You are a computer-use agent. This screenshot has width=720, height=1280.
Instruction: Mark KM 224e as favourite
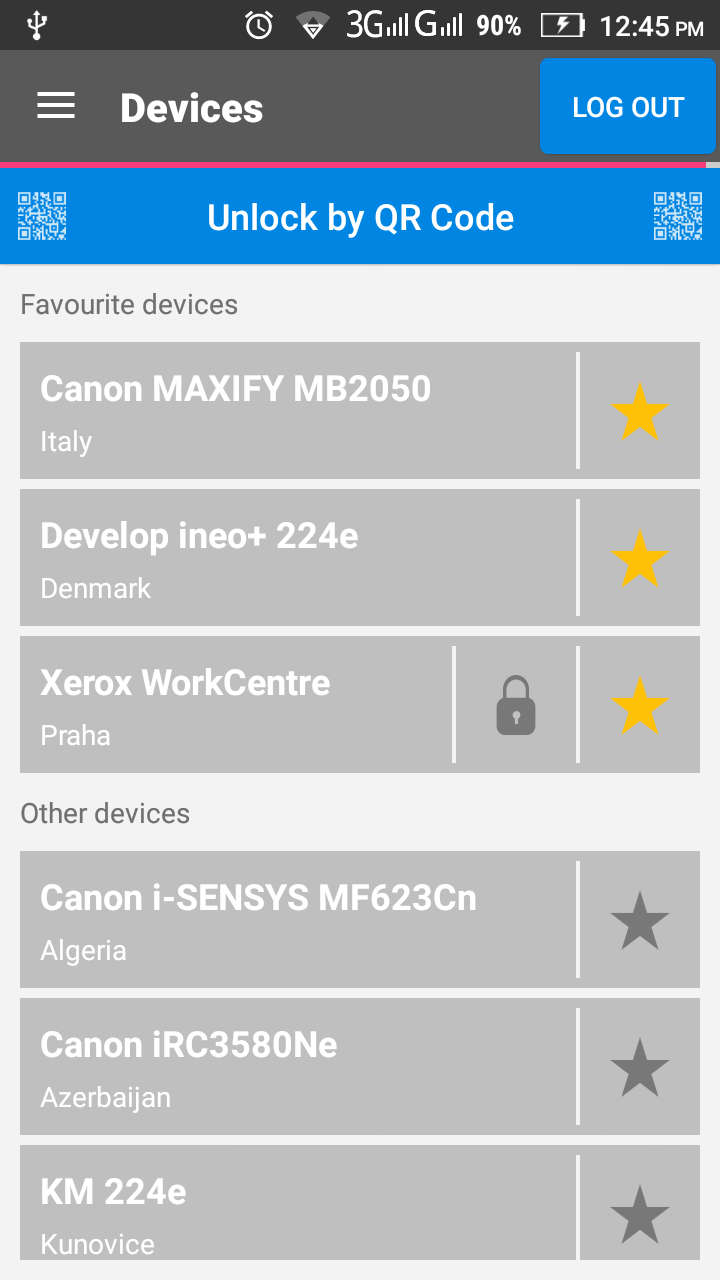(639, 1212)
